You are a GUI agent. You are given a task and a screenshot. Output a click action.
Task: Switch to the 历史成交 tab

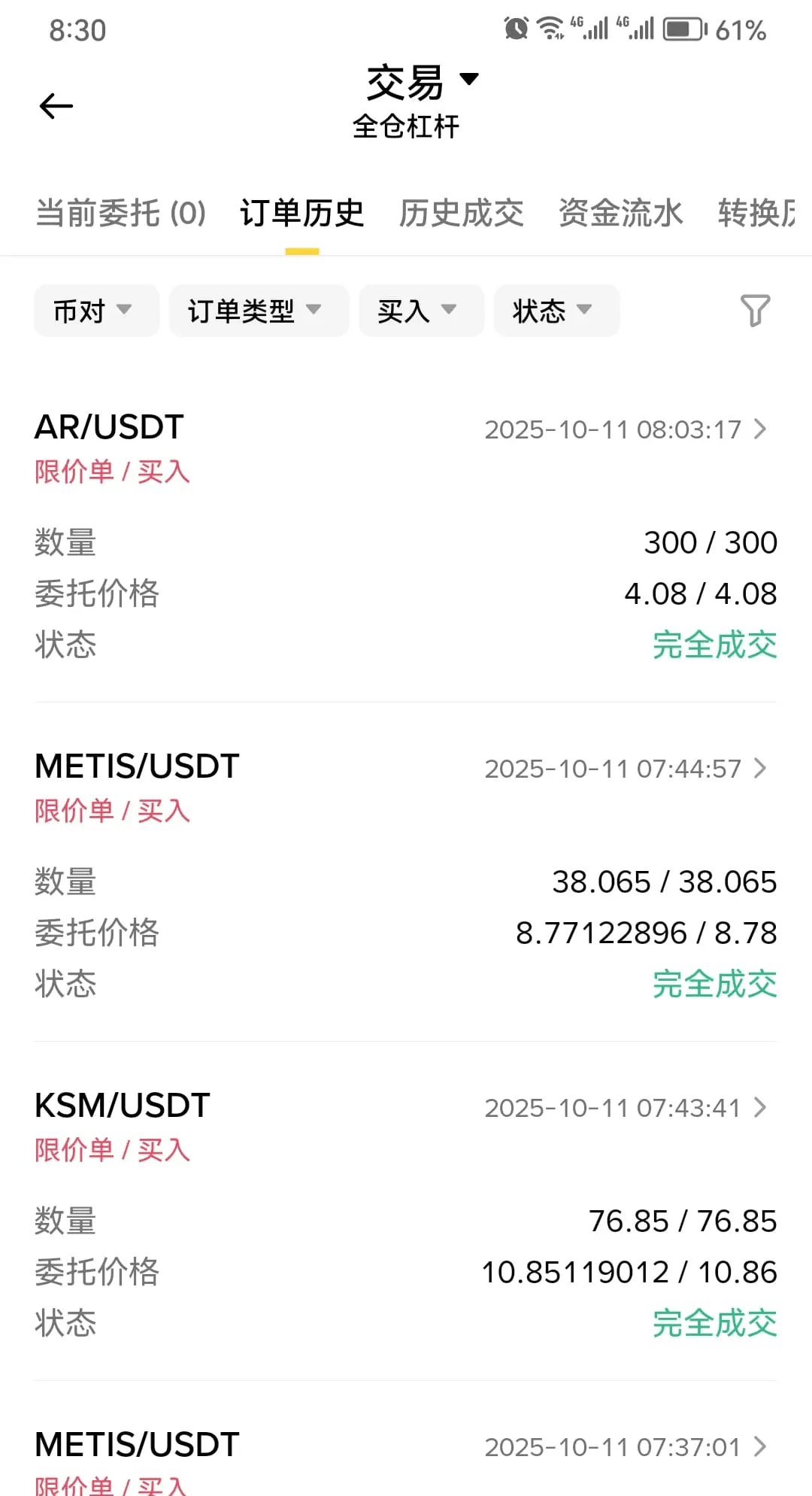click(x=461, y=213)
